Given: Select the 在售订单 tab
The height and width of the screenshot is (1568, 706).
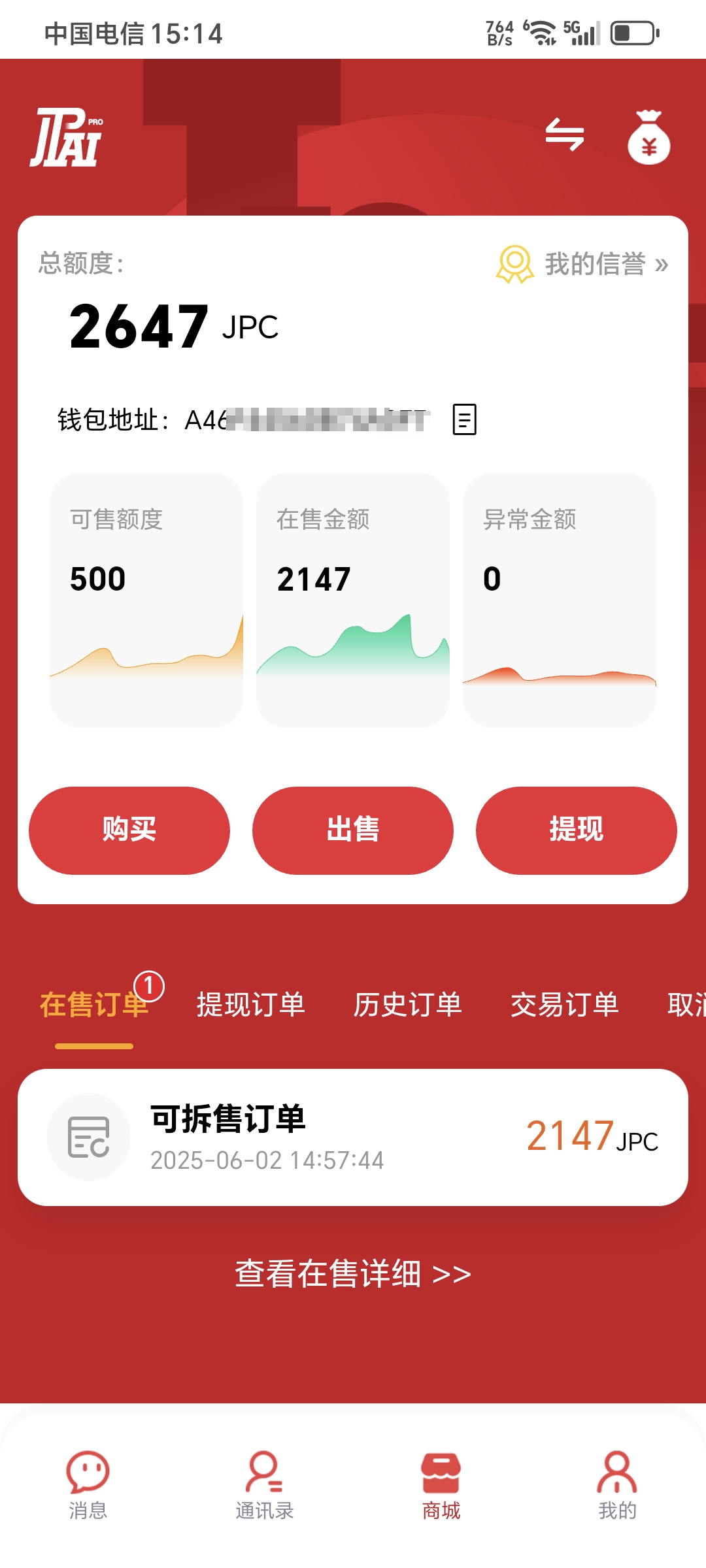Looking at the screenshot, I should pos(94,1005).
